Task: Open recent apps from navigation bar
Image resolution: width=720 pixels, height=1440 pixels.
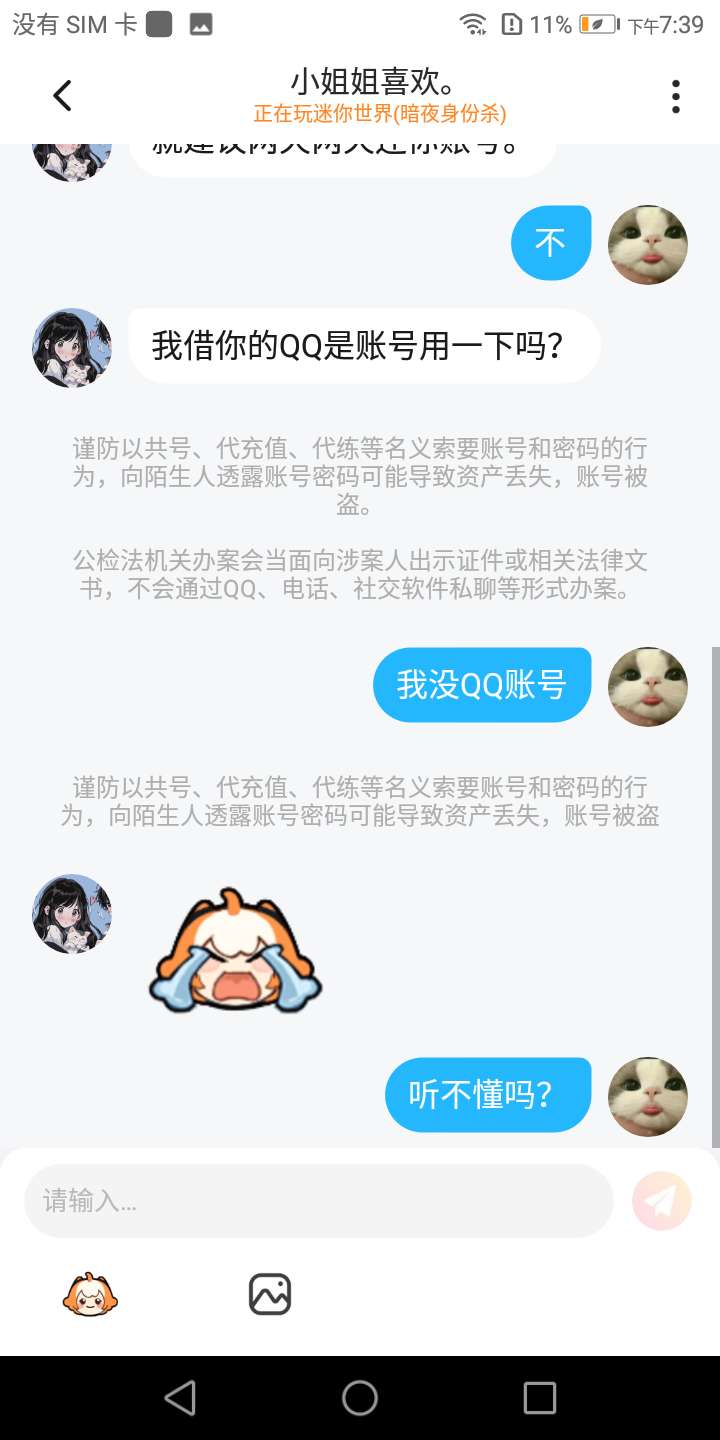Action: [x=539, y=1398]
